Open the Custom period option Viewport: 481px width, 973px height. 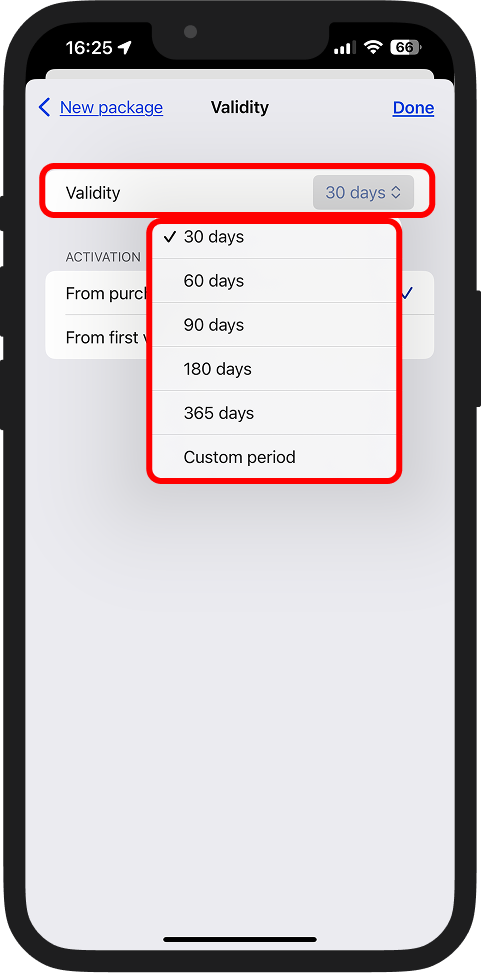click(x=274, y=457)
